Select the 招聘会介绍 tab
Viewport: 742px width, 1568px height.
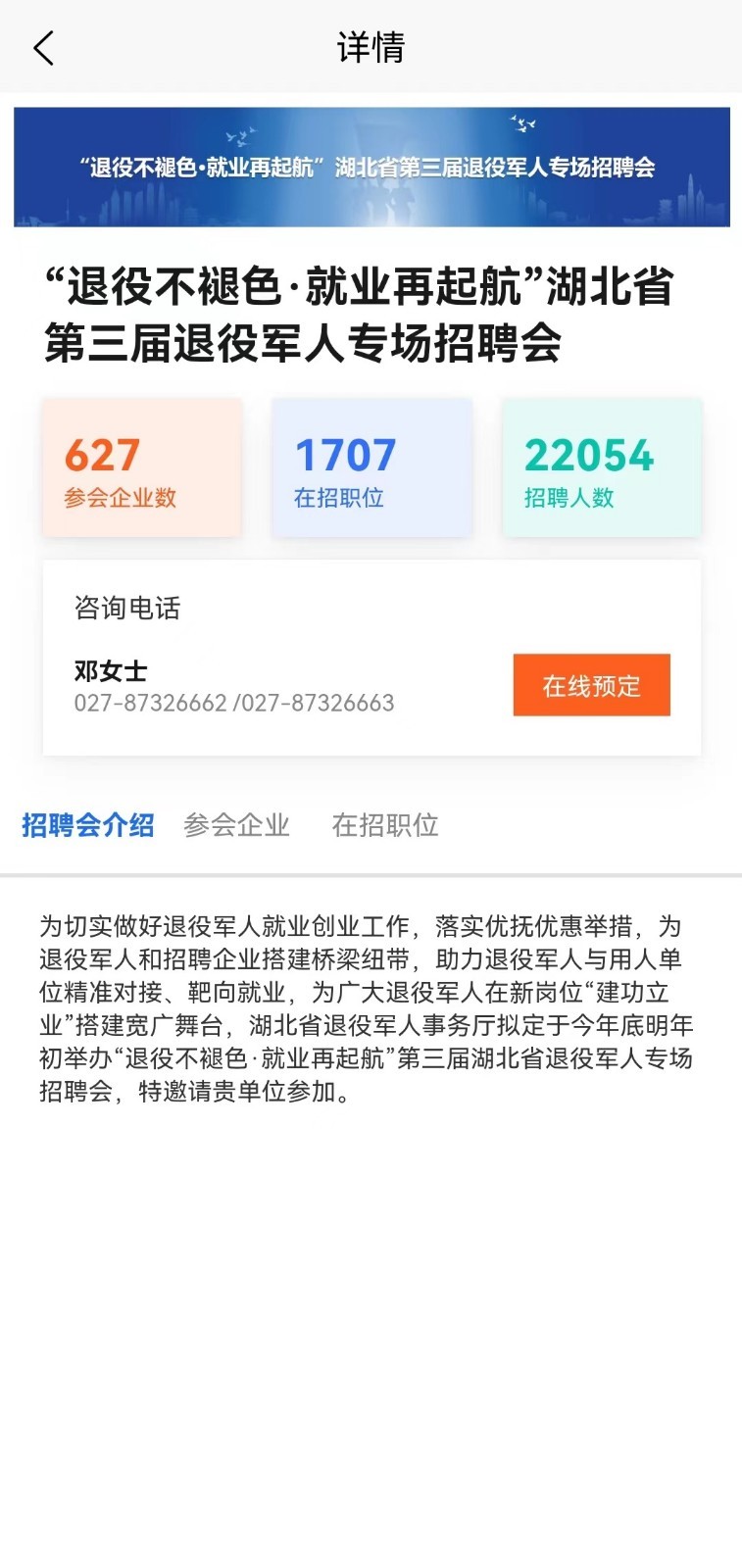point(88,825)
